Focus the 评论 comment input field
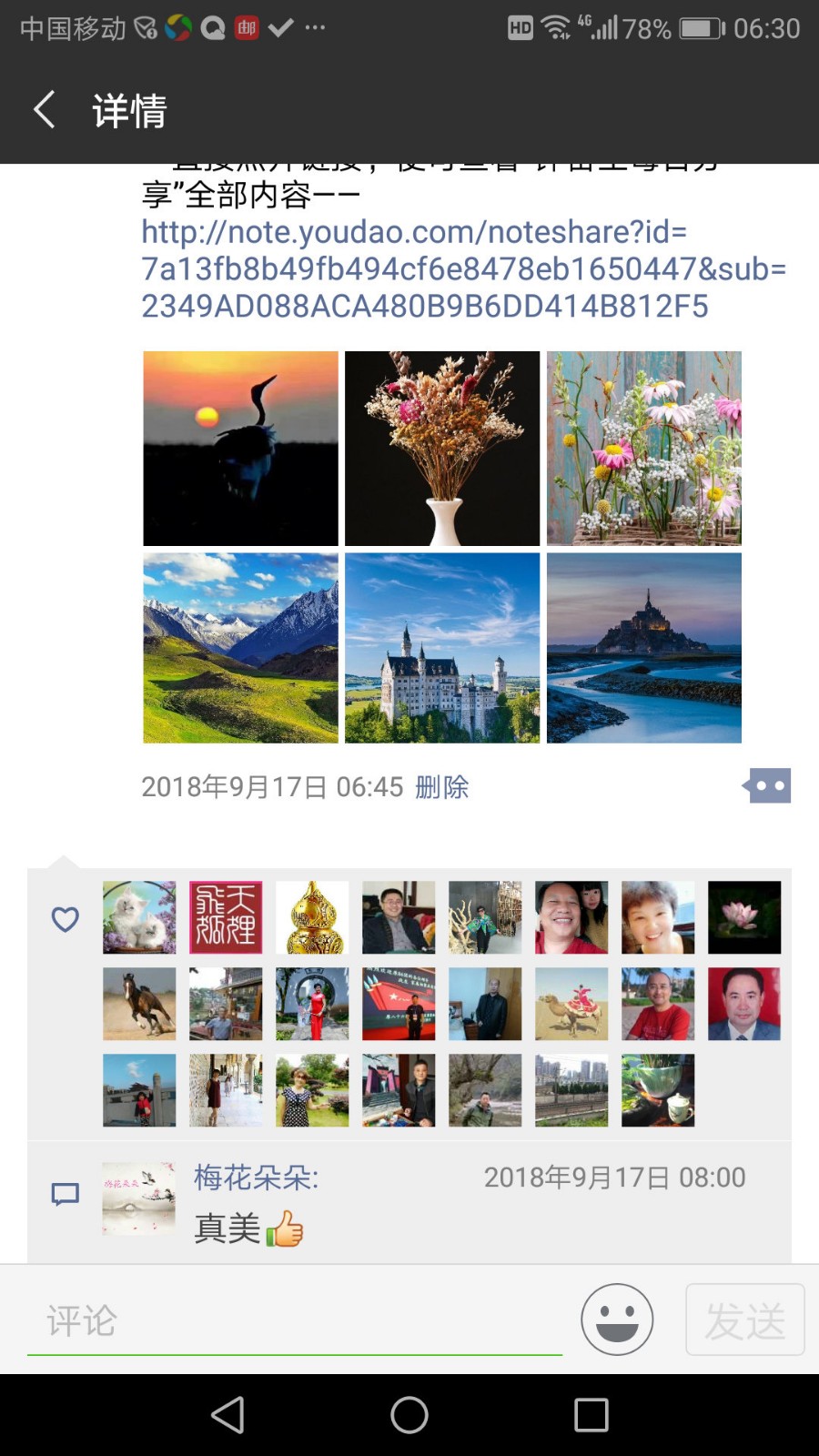Image resolution: width=819 pixels, height=1456 pixels. pos(295,1321)
